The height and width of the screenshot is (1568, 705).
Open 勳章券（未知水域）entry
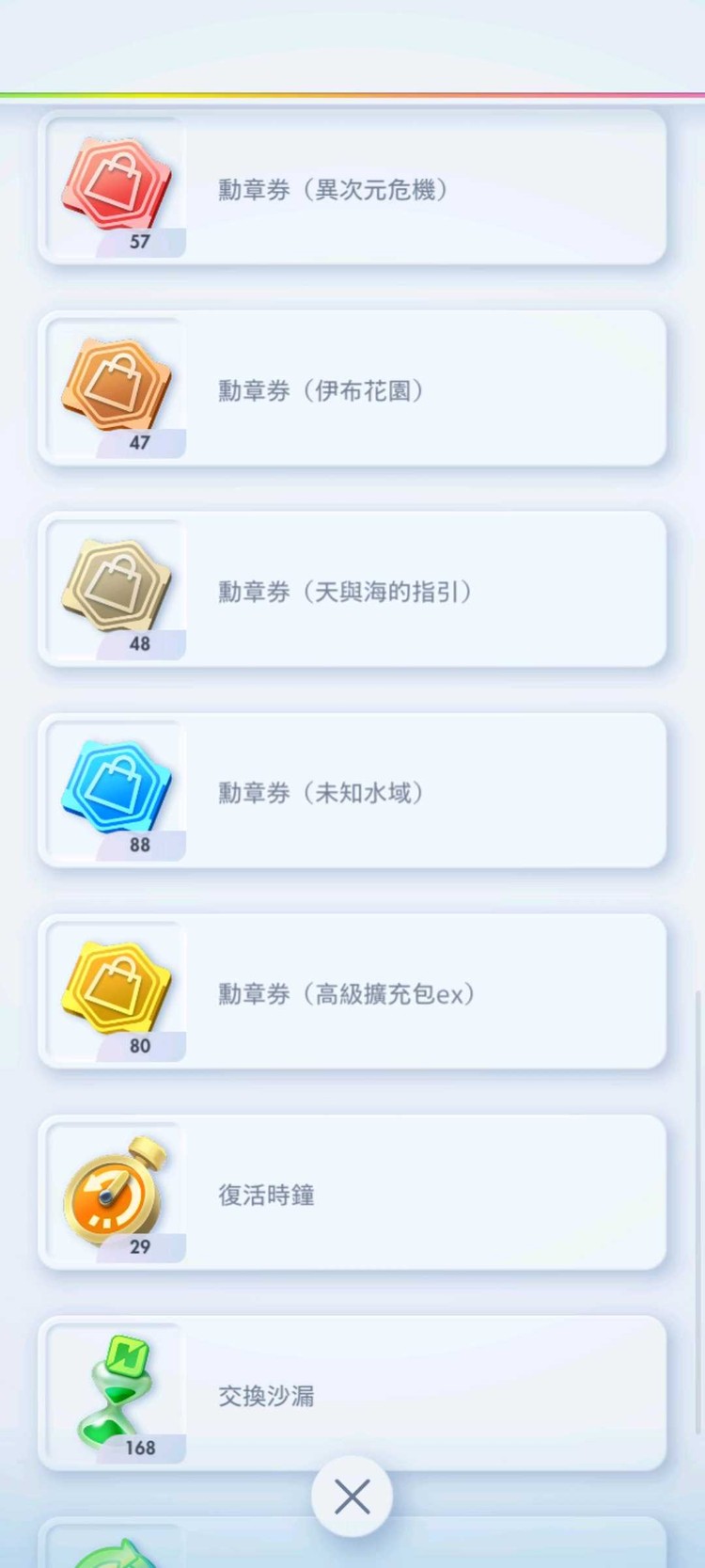coord(352,792)
